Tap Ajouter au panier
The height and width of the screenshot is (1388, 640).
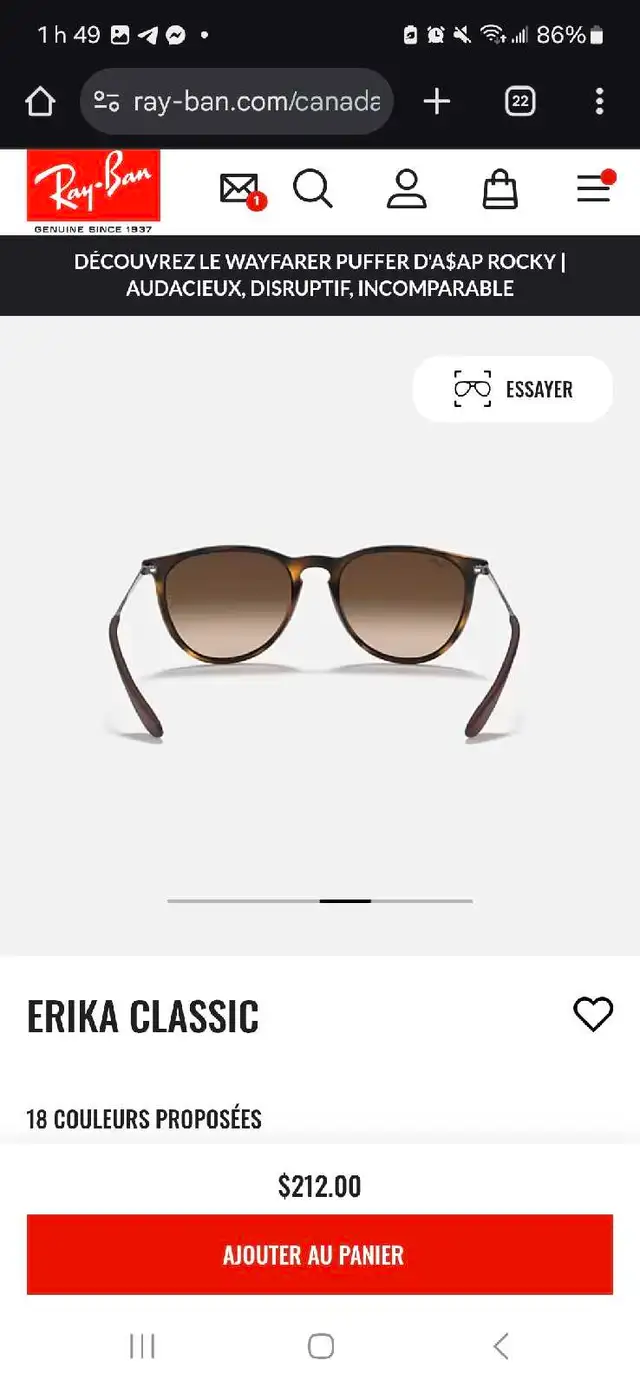tap(320, 1254)
